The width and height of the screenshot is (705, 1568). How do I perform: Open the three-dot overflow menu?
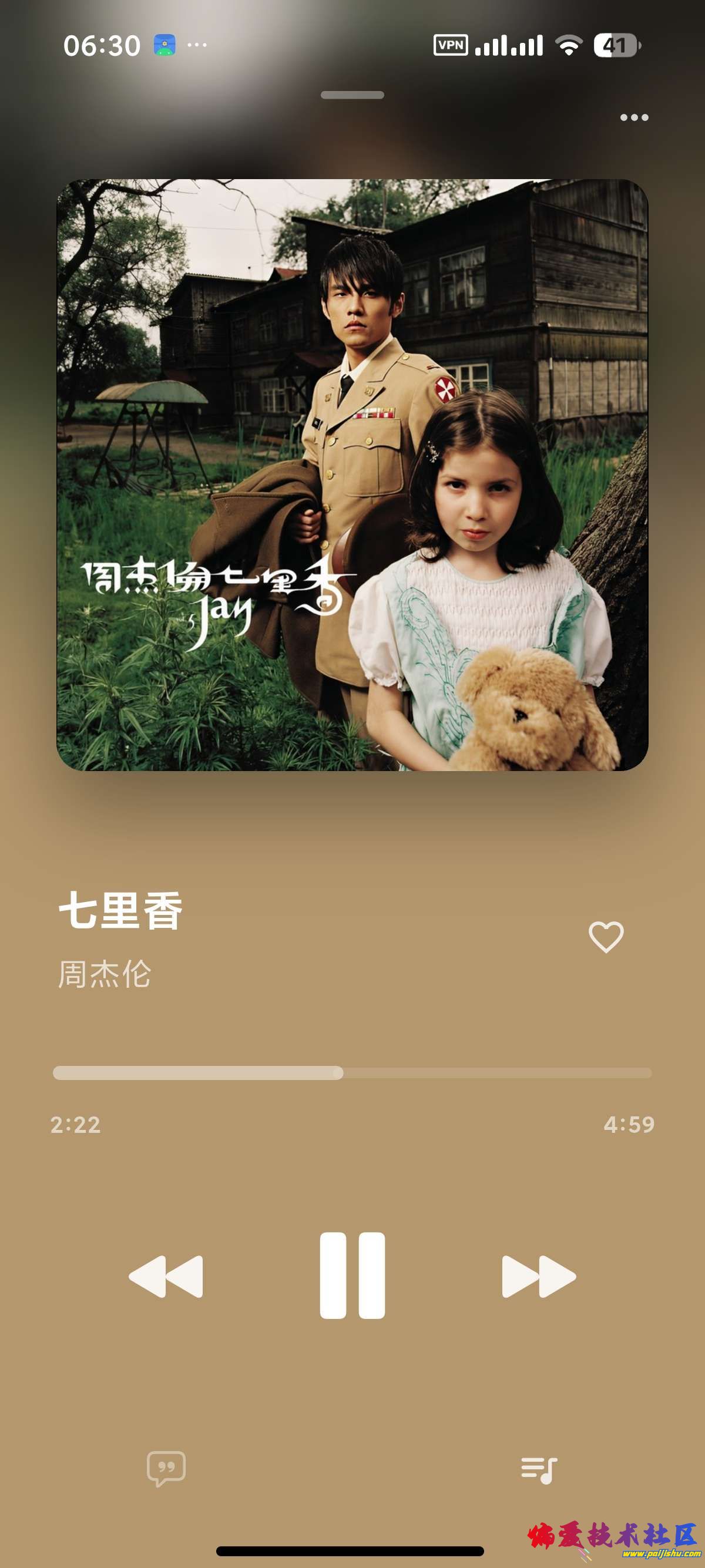[x=634, y=117]
